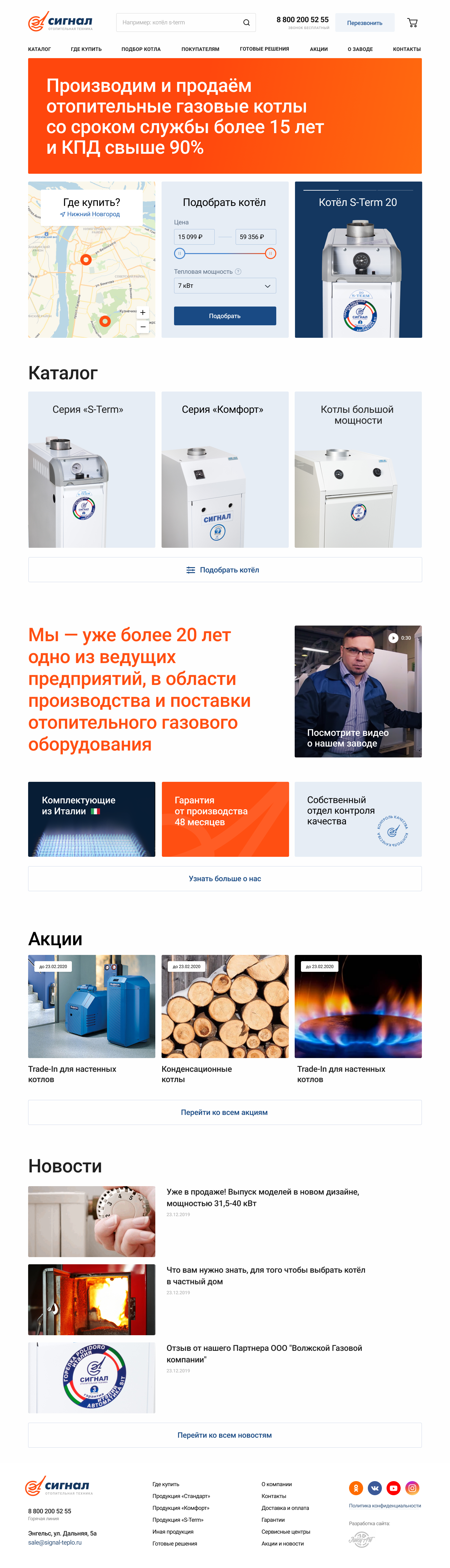Select Котлы большой мощности category

click(x=358, y=469)
